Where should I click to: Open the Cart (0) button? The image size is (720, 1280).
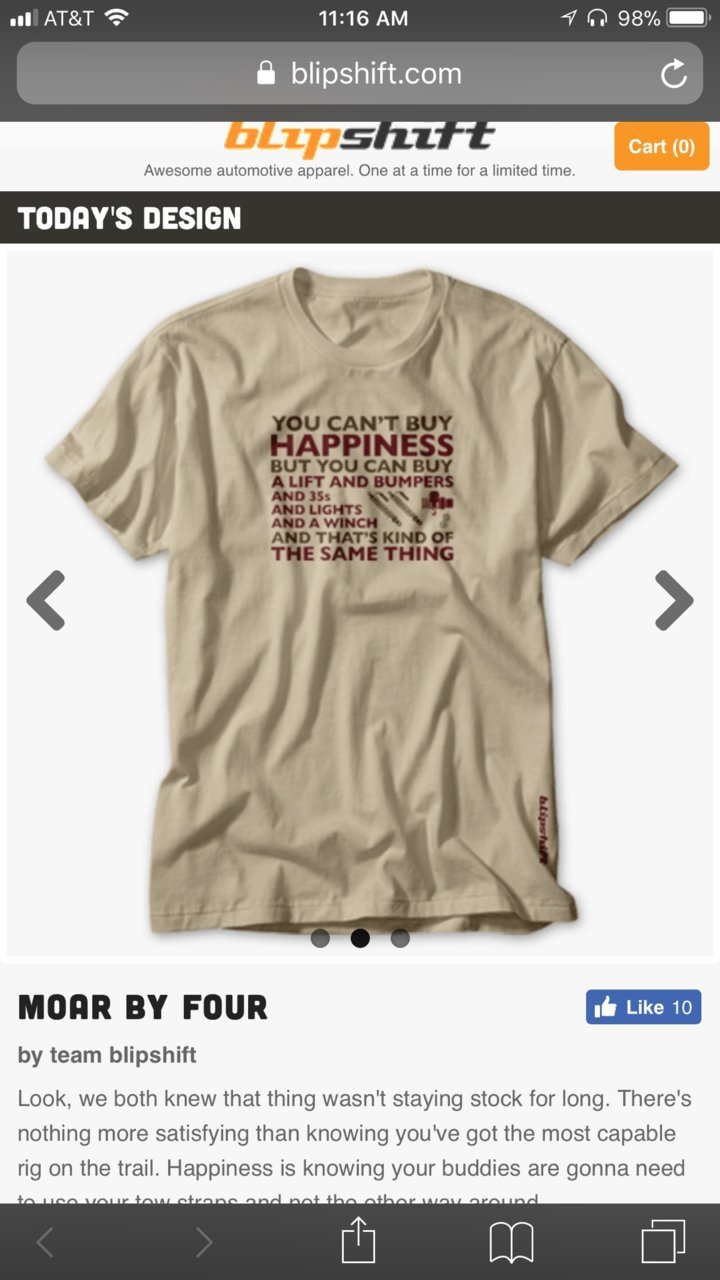point(661,146)
